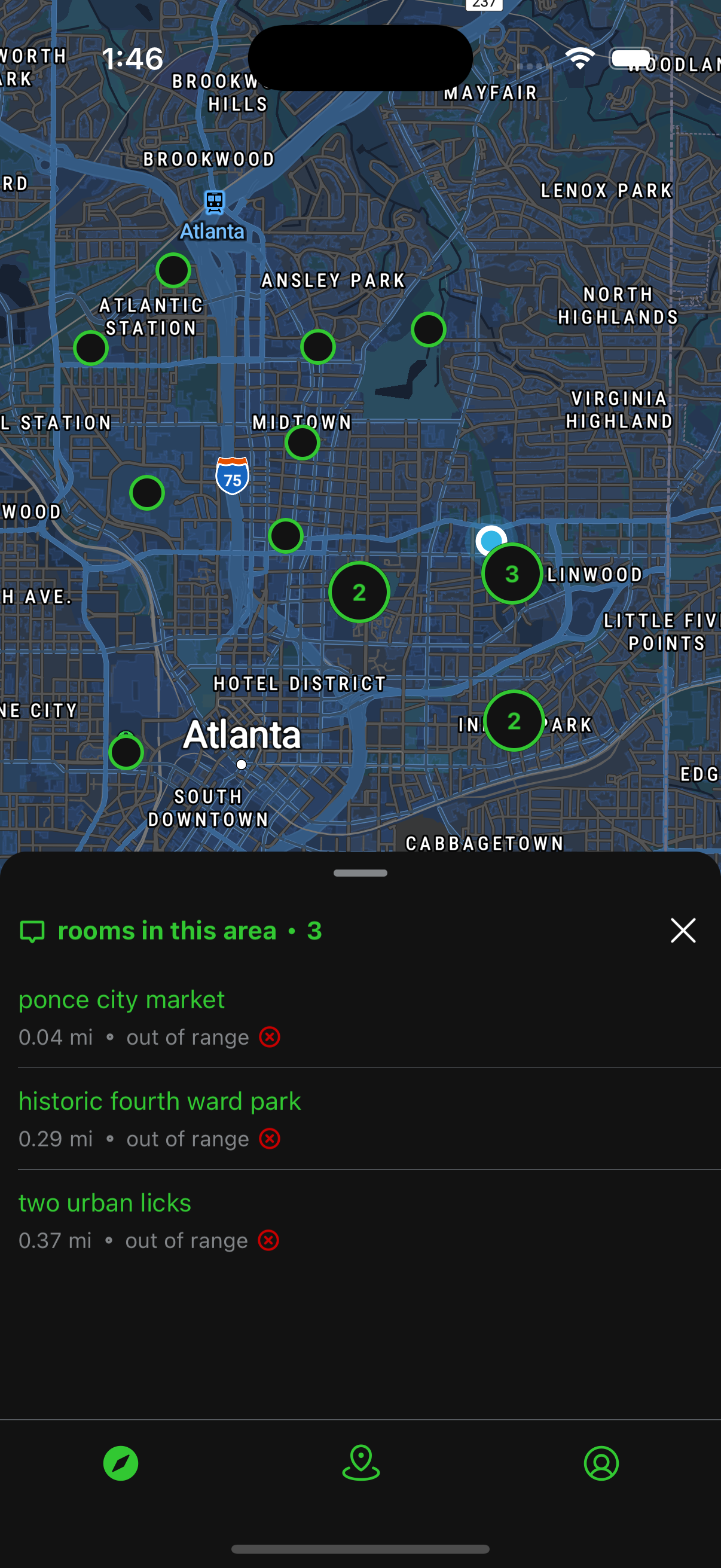Image resolution: width=721 pixels, height=1568 pixels.
Task: Close the rooms in this area panel
Action: pyautogui.click(x=683, y=930)
